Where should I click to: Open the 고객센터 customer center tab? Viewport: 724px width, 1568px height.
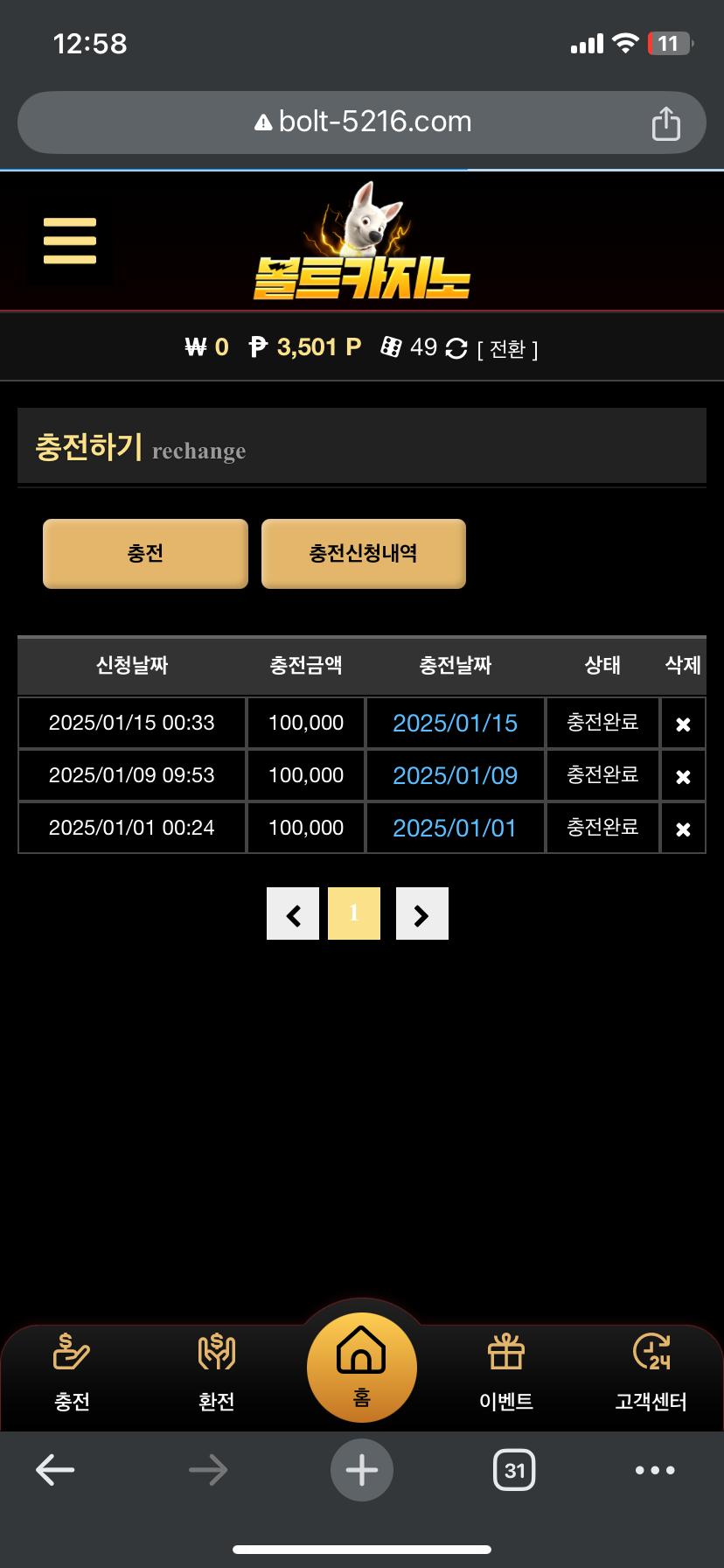[x=651, y=1371]
